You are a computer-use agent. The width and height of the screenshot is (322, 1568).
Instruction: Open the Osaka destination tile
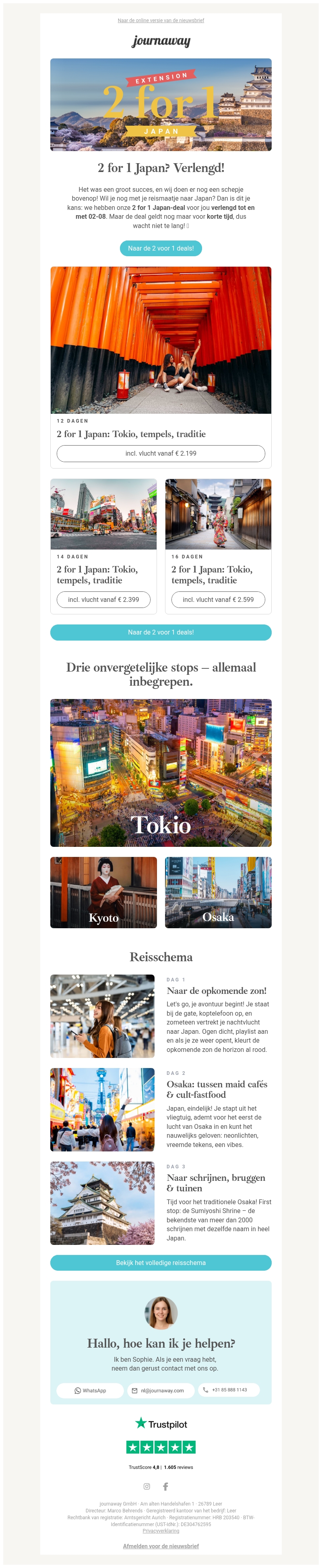(x=218, y=892)
